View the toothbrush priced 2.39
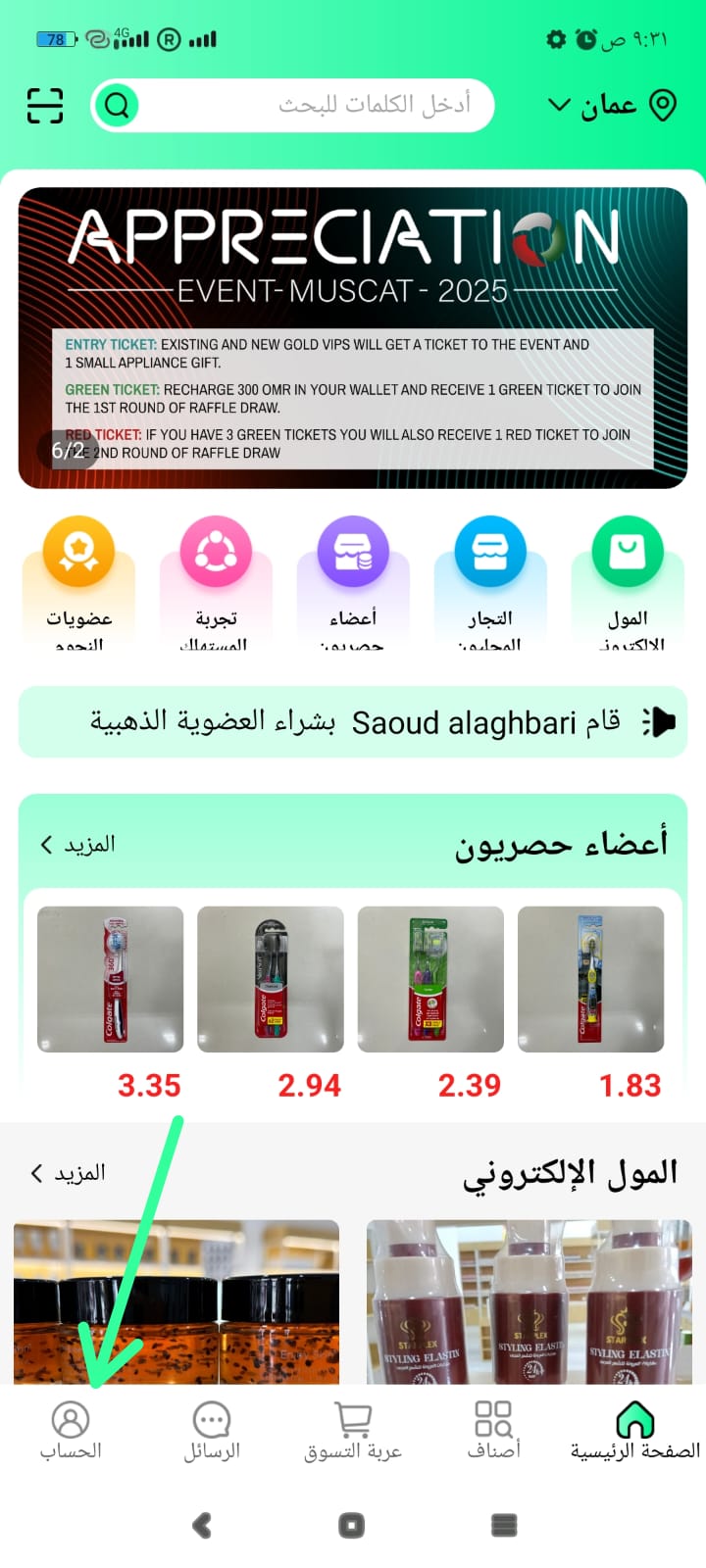 coord(430,980)
